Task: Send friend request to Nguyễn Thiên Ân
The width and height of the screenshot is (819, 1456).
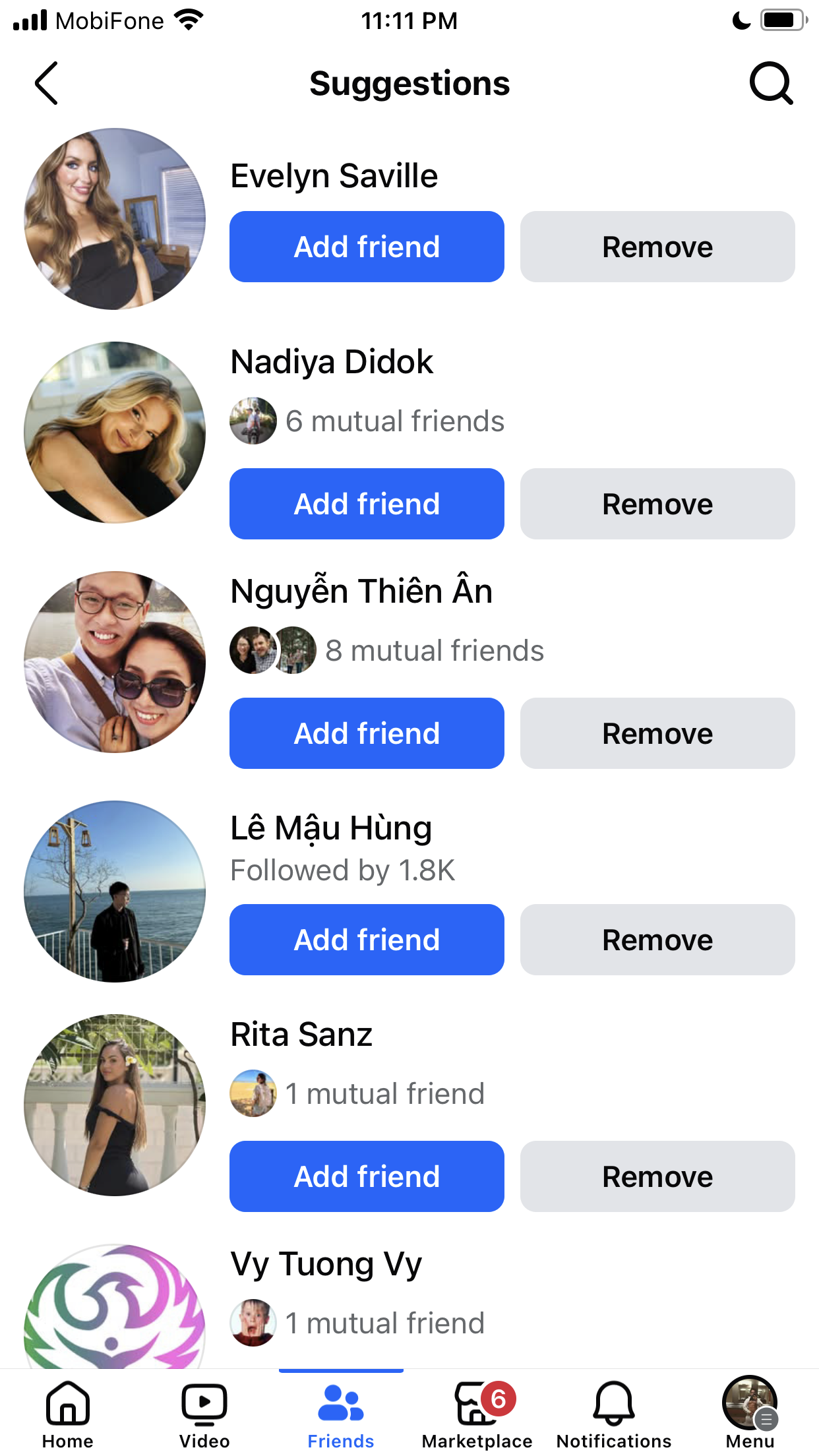Action: coord(367,733)
